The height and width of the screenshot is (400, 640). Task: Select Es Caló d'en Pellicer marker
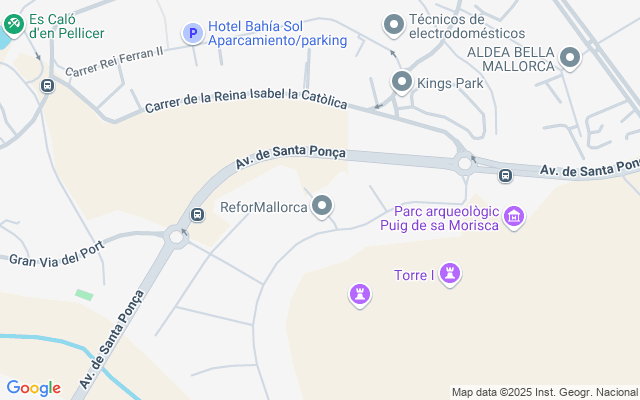[x=13, y=22]
